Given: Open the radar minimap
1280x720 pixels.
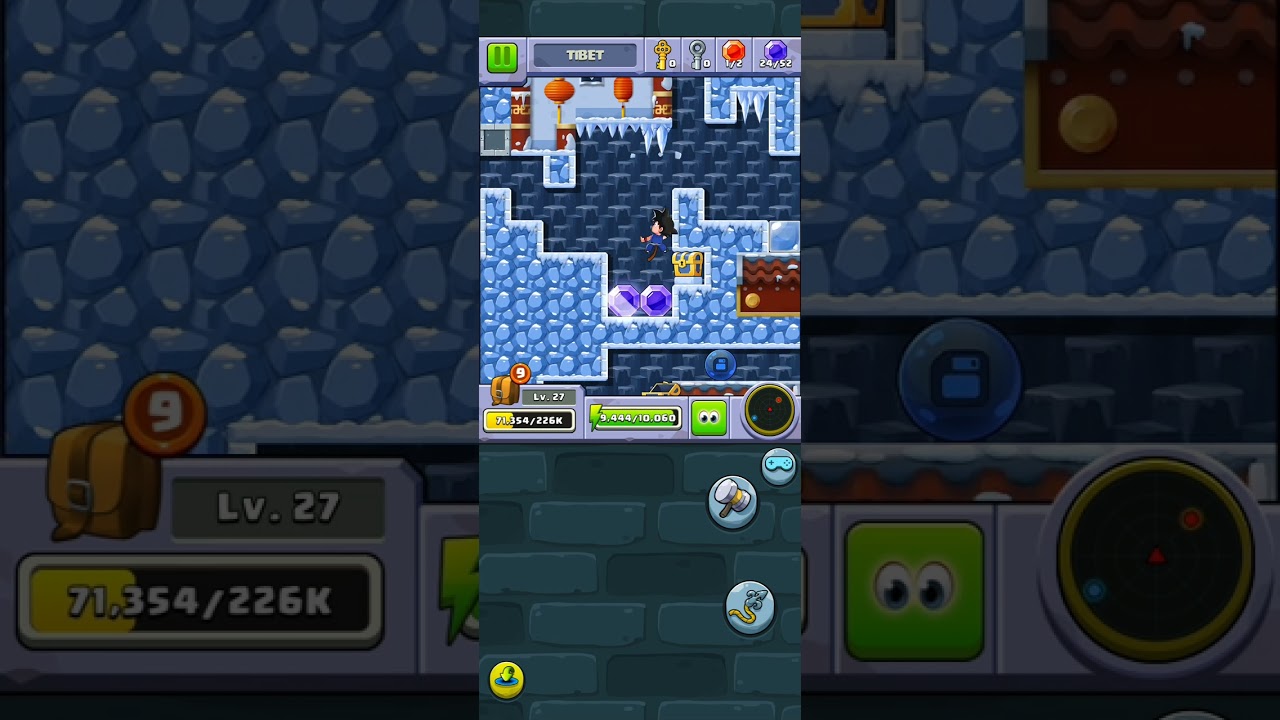Looking at the screenshot, I should pyautogui.click(x=769, y=410).
